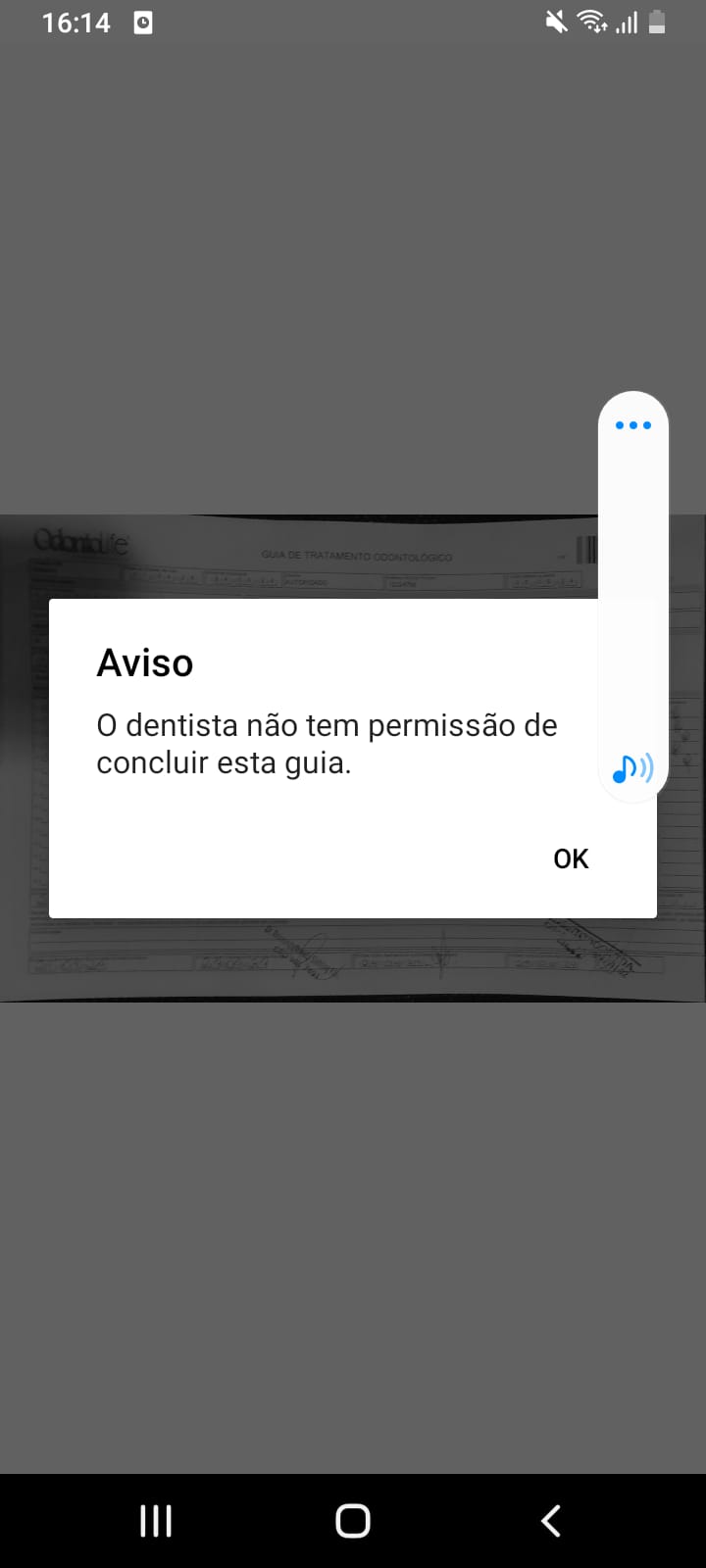This screenshot has height=1568, width=706.
Task: Go back using the system back button
Action: (551, 1521)
